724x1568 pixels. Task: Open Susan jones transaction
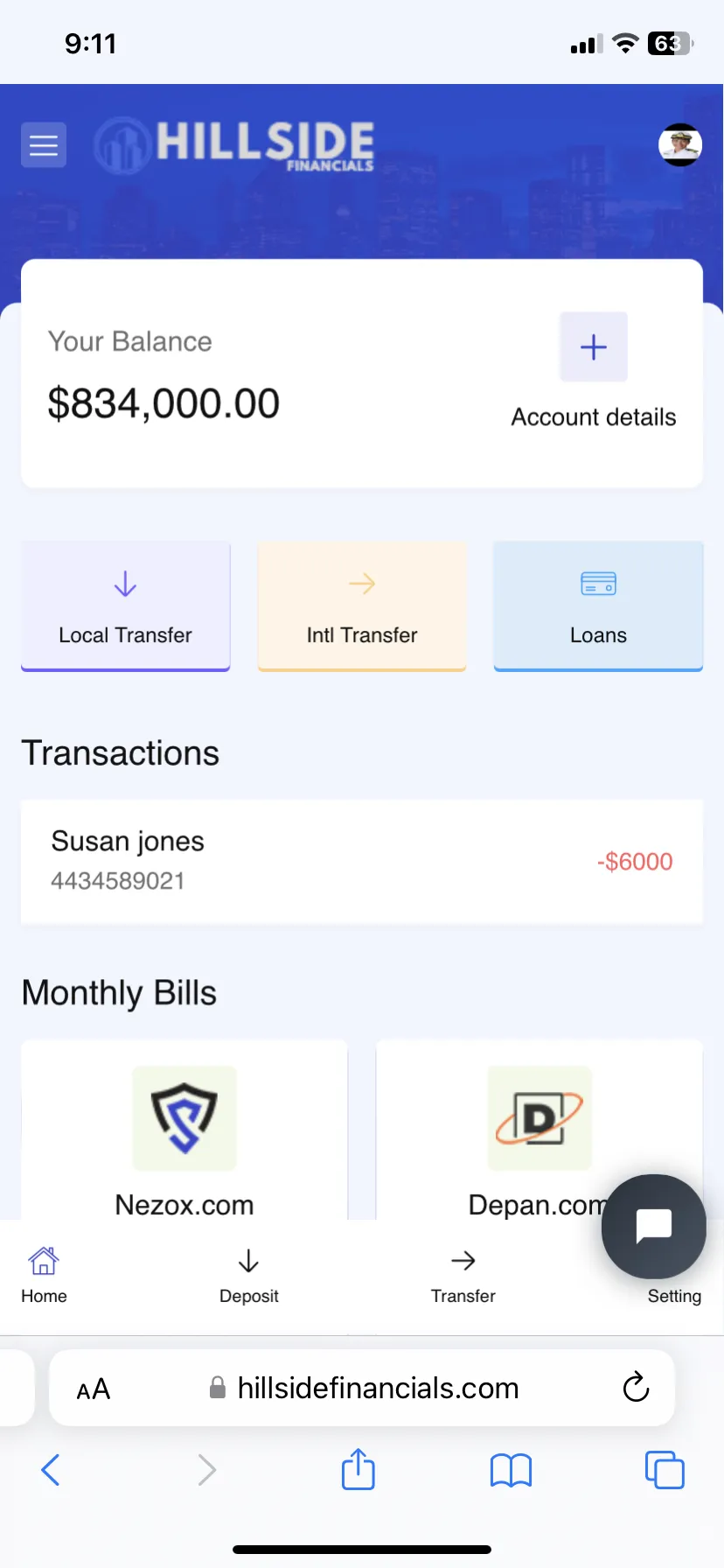tap(362, 862)
